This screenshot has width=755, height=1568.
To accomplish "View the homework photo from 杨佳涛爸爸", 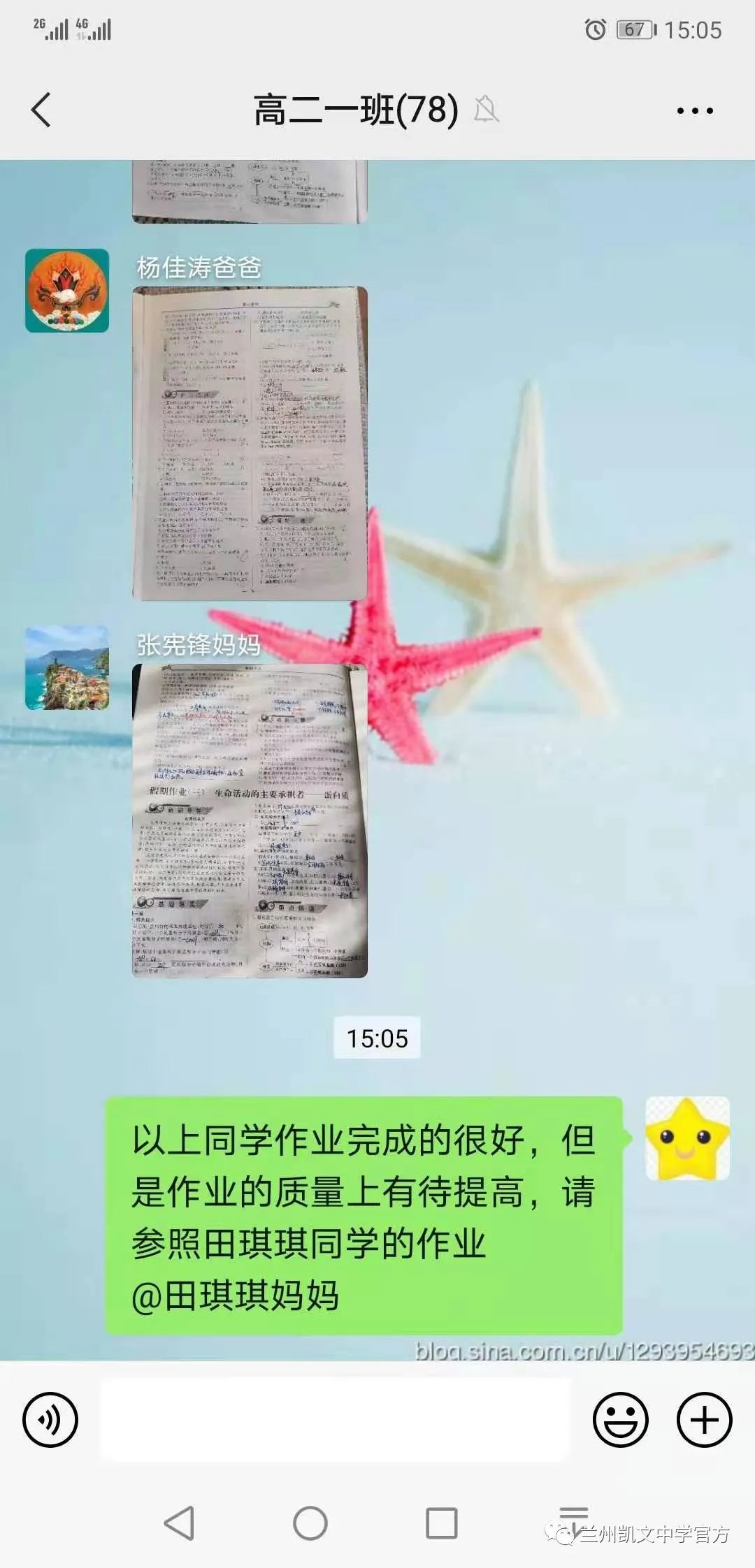I will coord(250,443).
